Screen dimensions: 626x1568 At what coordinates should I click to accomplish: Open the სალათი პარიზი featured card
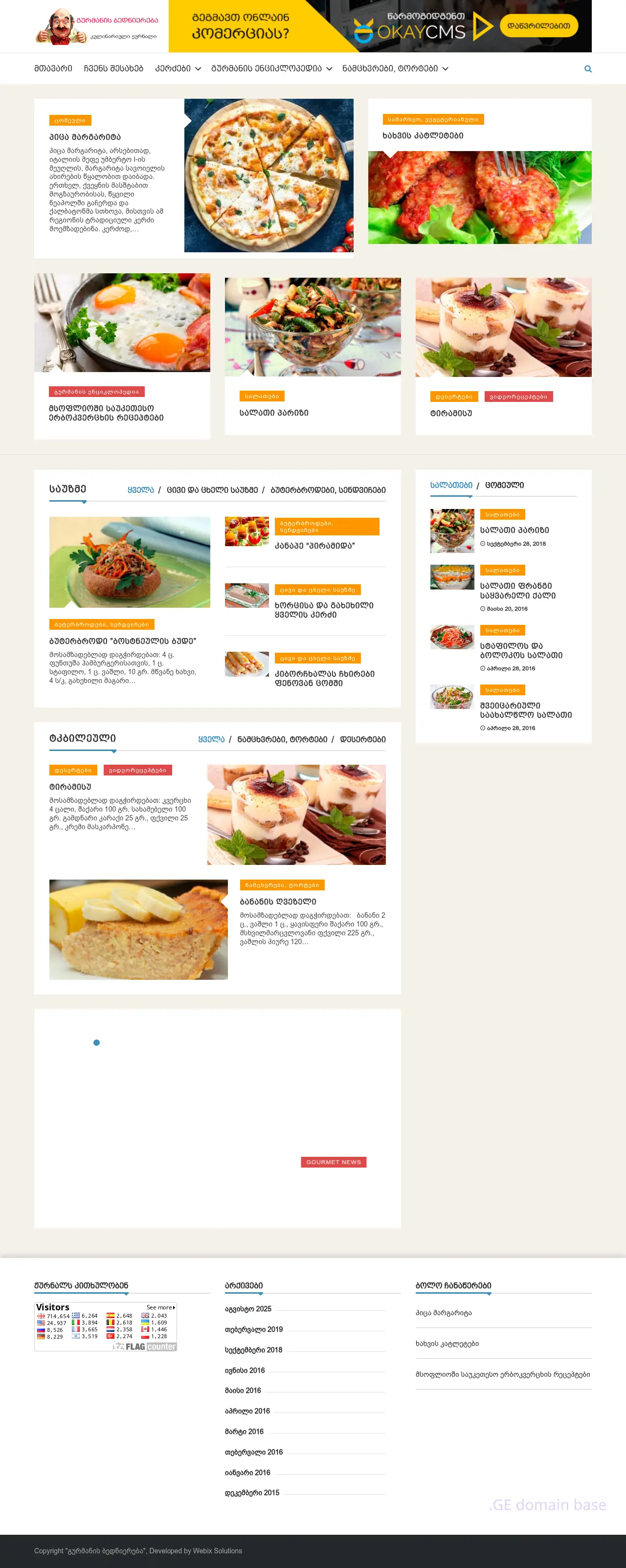[x=273, y=413]
